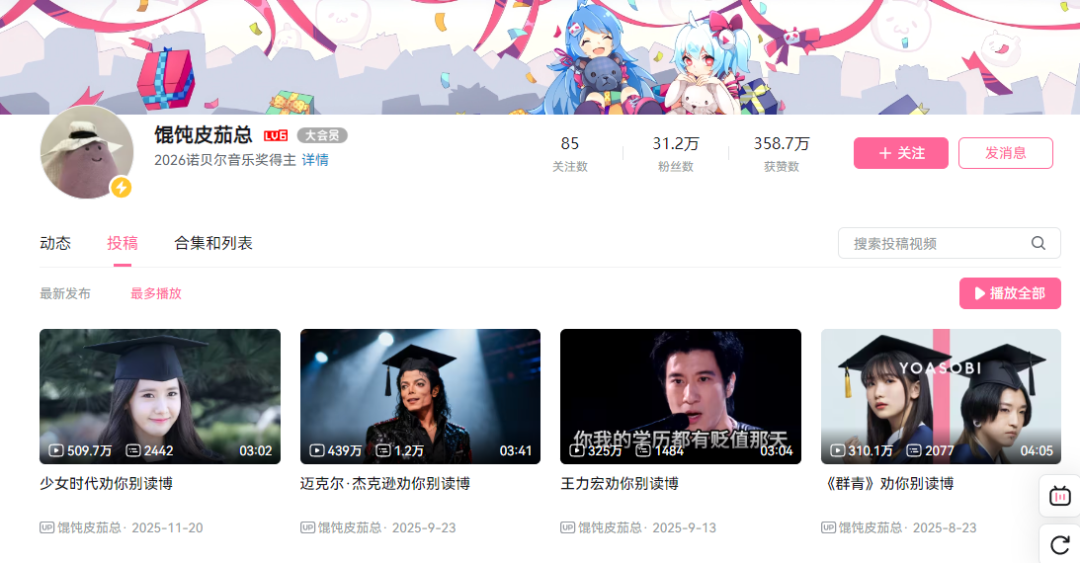Image resolution: width=1080 pixels, height=563 pixels.
Task: Open the video 少女时代劝你别读博
Action: pyautogui.click(x=160, y=396)
